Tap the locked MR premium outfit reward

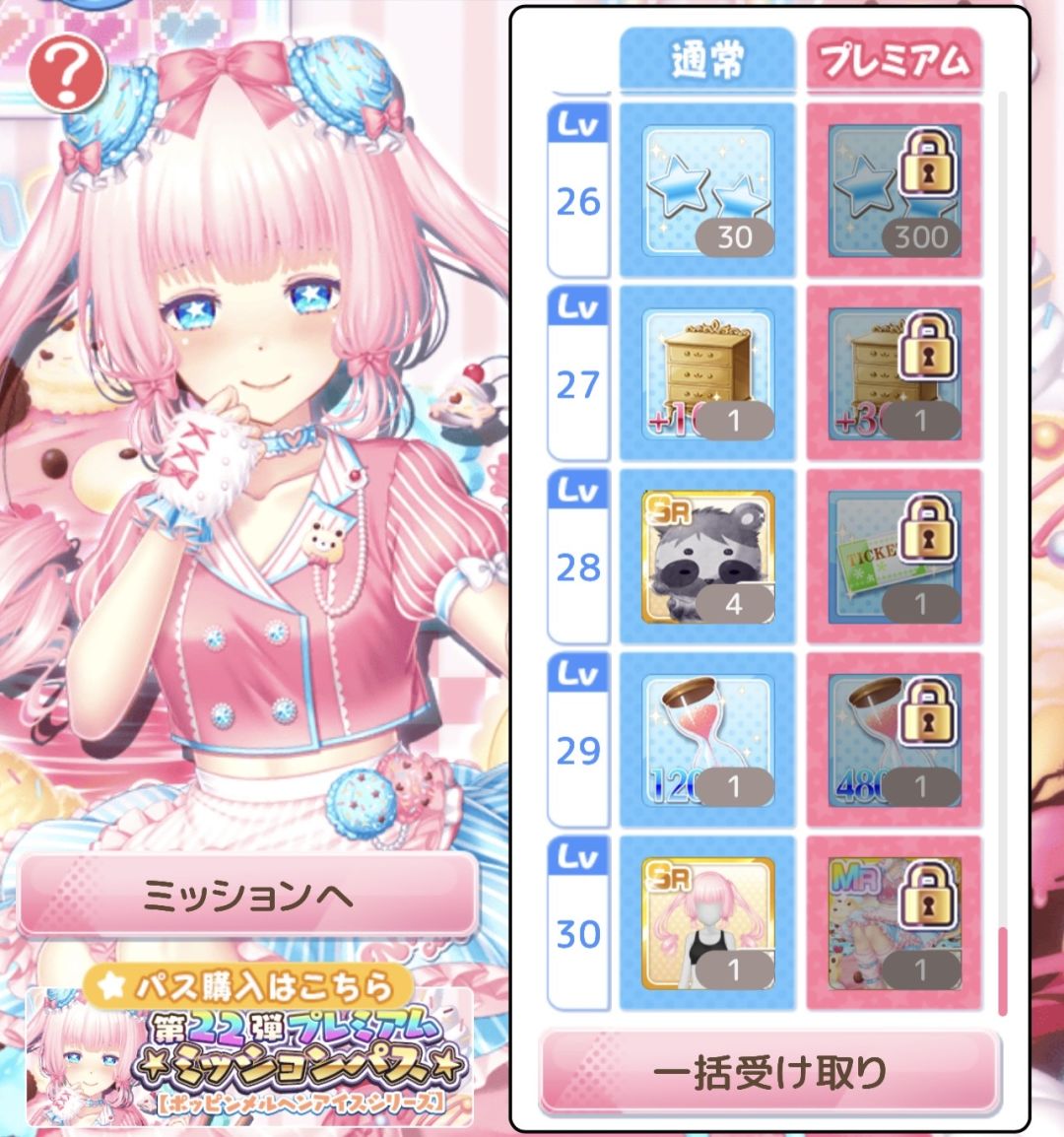[893, 924]
